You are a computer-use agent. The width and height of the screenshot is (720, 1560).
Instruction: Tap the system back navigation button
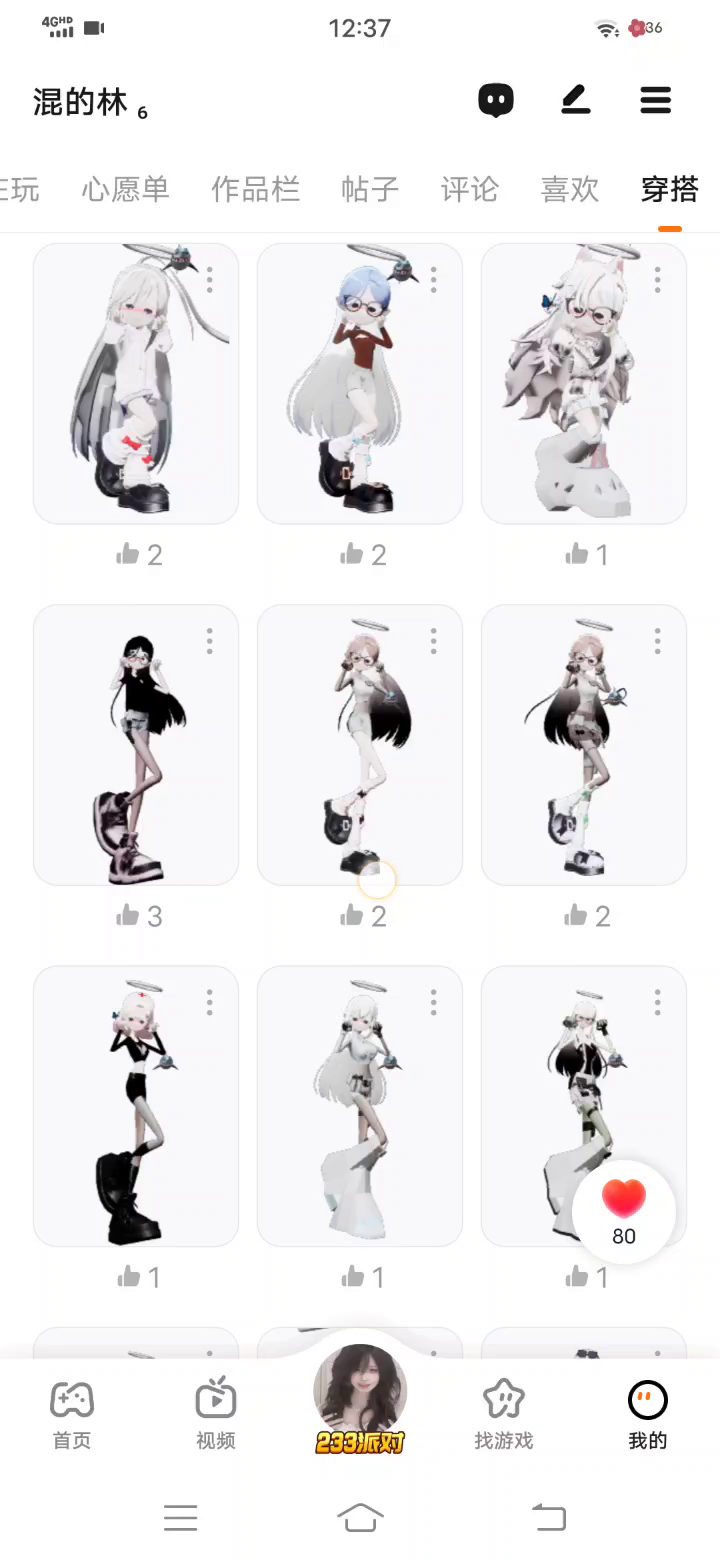[x=548, y=1517]
